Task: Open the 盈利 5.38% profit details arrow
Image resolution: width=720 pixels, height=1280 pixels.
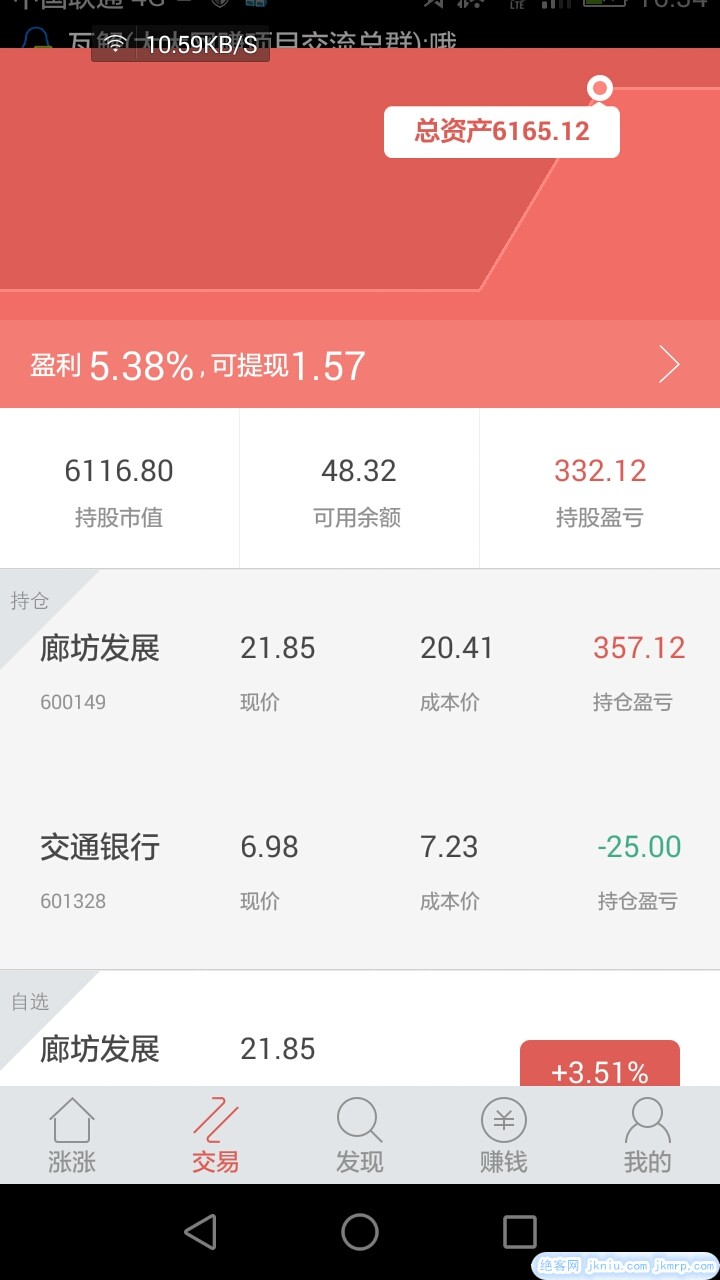Action: [x=669, y=365]
